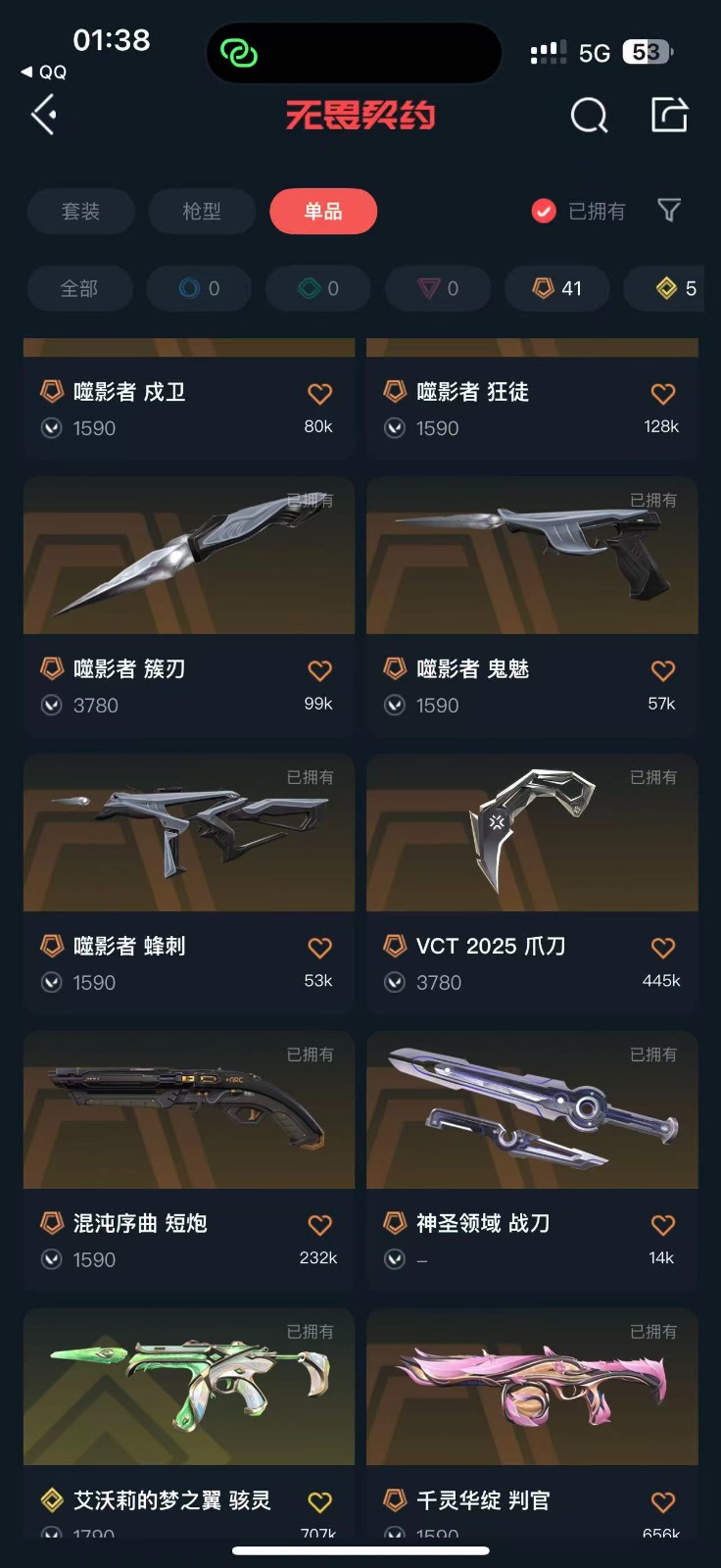This screenshot has width=721, height=1568.
Task: Tap the share icon in header
Action: tap(670, 115)
